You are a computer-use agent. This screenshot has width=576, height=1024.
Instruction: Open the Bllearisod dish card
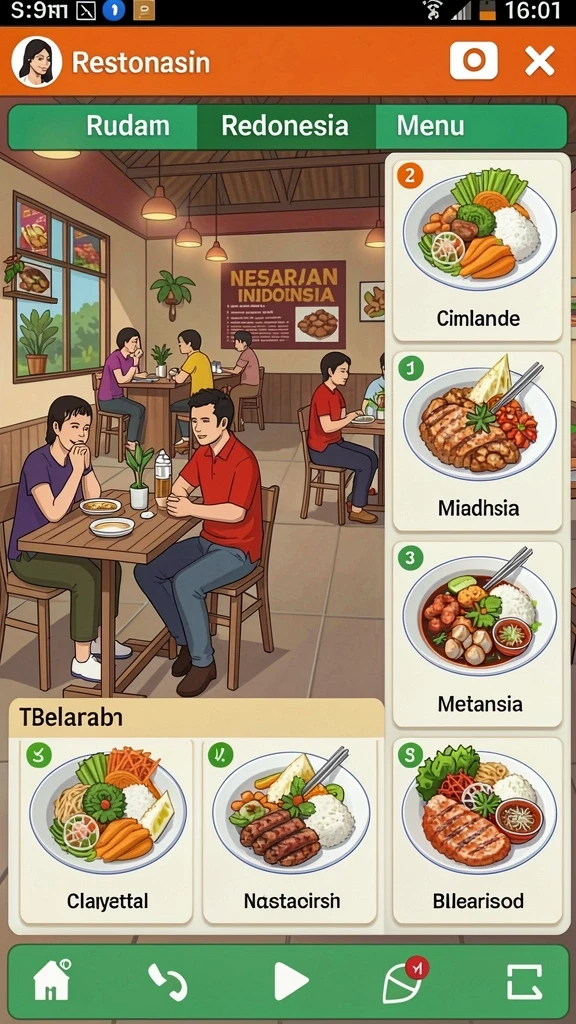(x=479, y=830)
